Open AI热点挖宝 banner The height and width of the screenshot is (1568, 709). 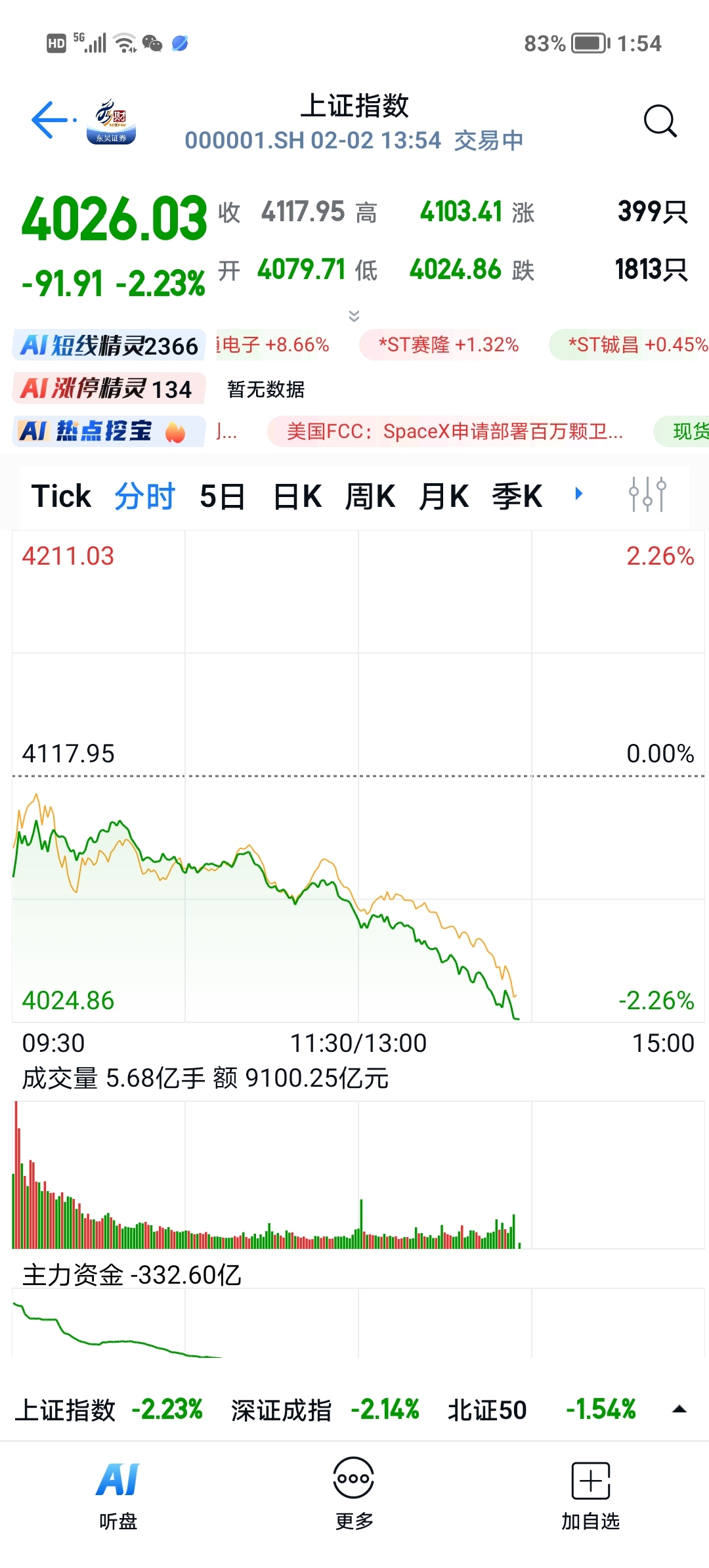click(x=108, y=431)
